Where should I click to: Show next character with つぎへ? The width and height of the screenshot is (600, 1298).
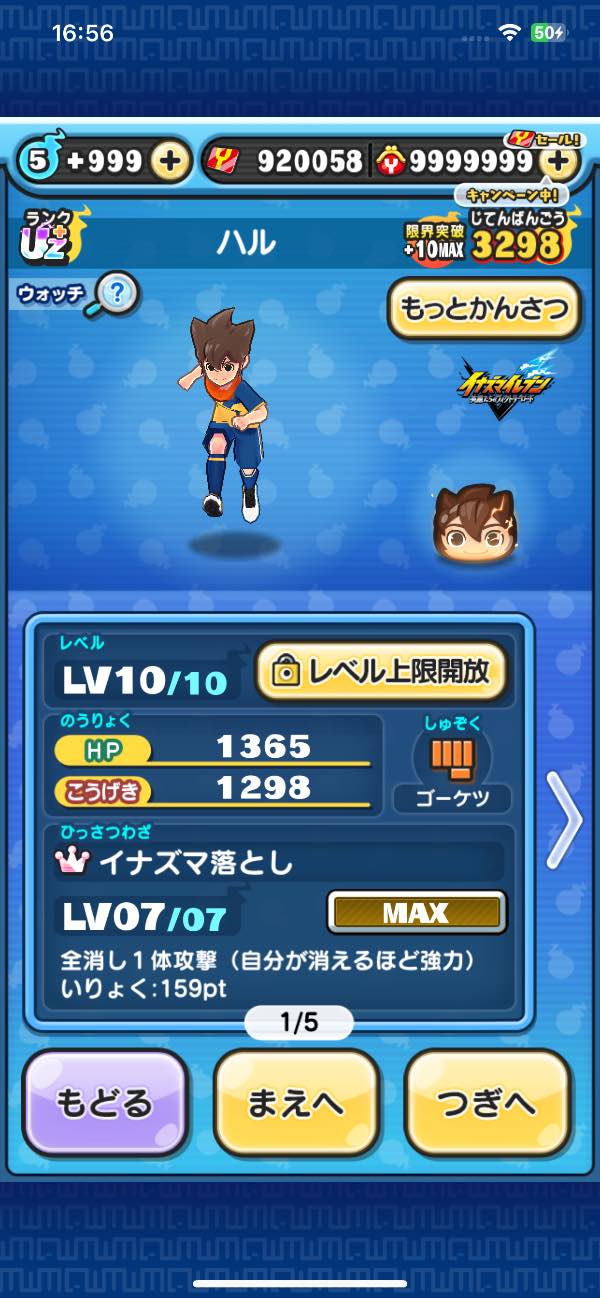click(x=486, y=1103)
